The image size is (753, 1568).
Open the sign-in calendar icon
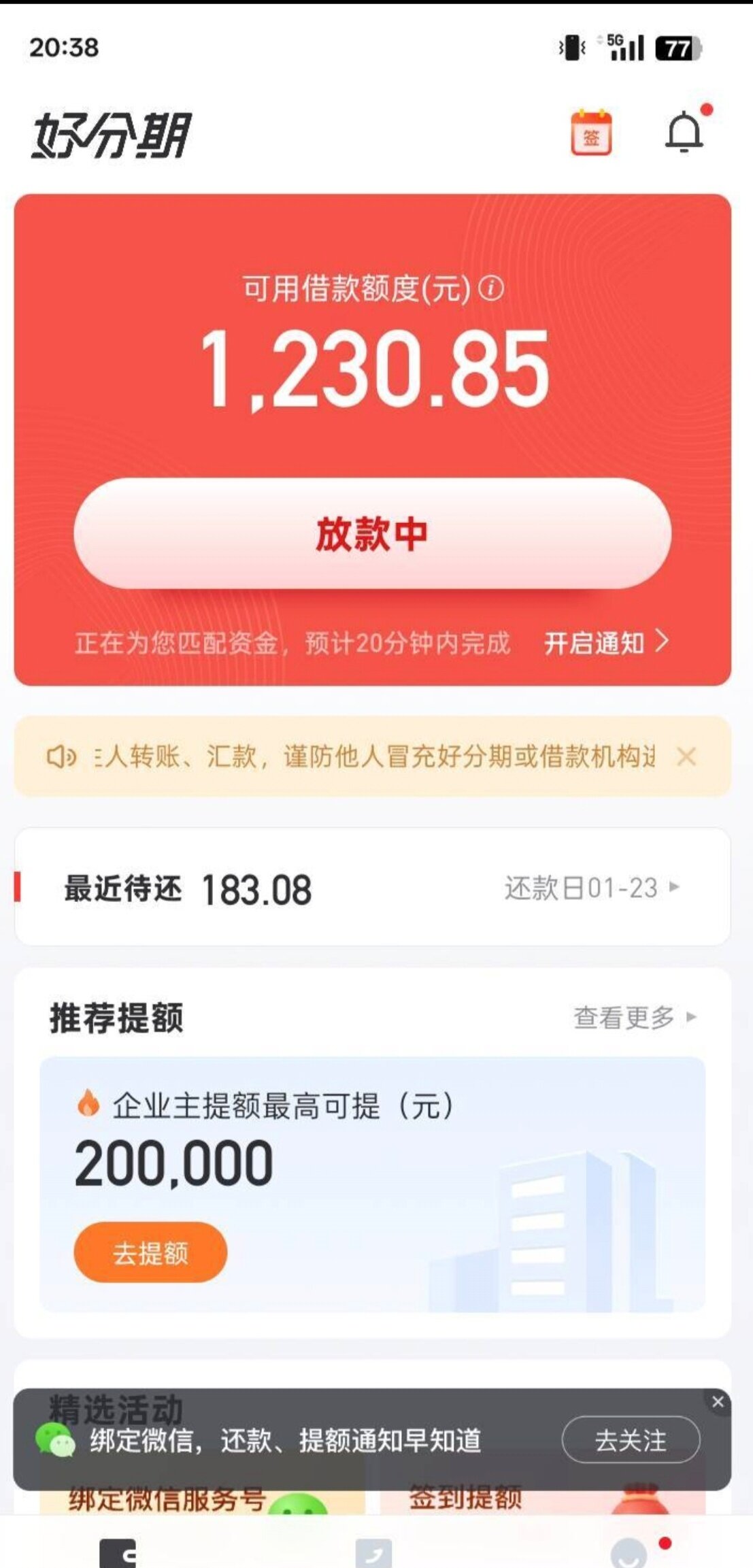click(590, 133)
